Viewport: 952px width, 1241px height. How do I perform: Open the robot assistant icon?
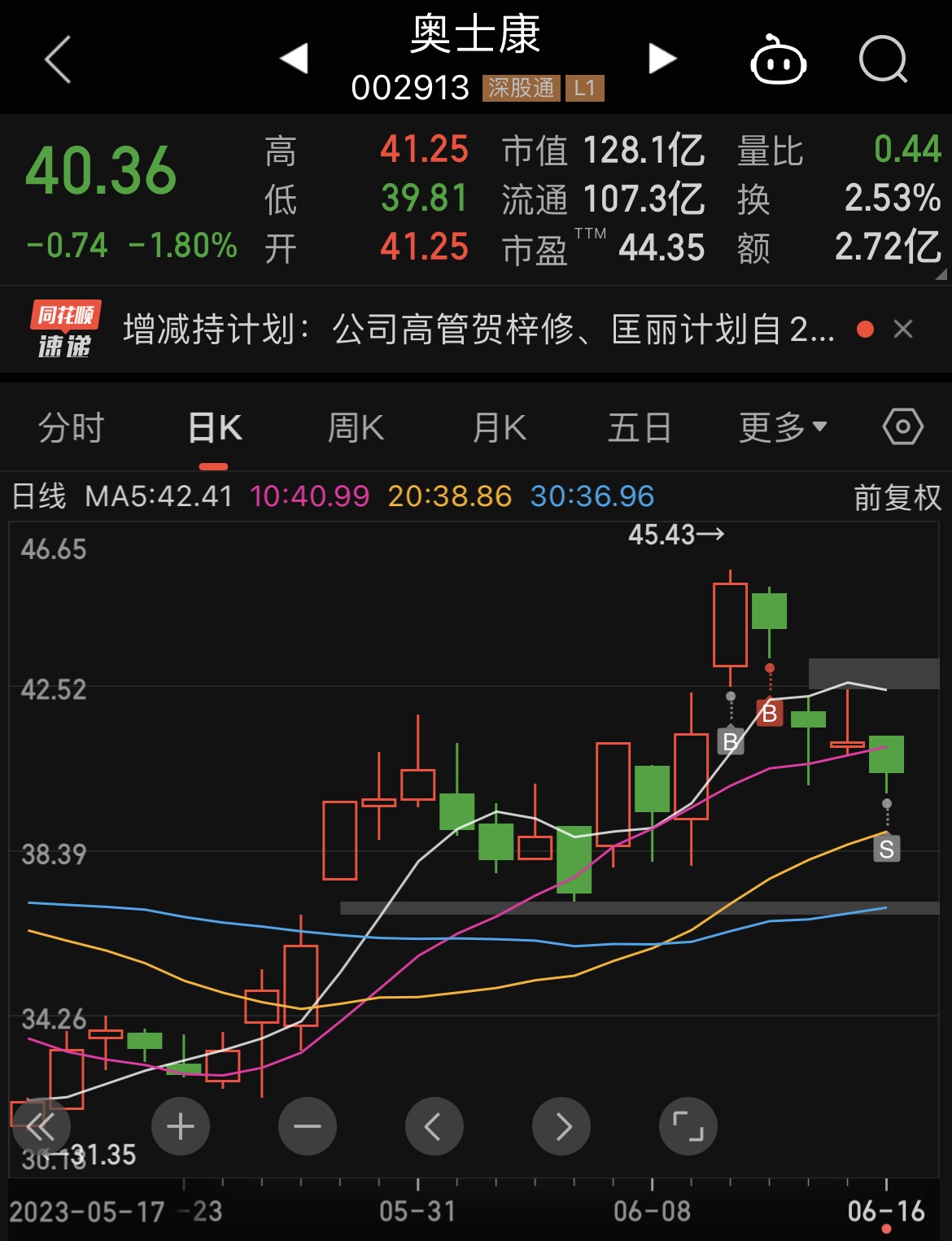click(778, 59)
